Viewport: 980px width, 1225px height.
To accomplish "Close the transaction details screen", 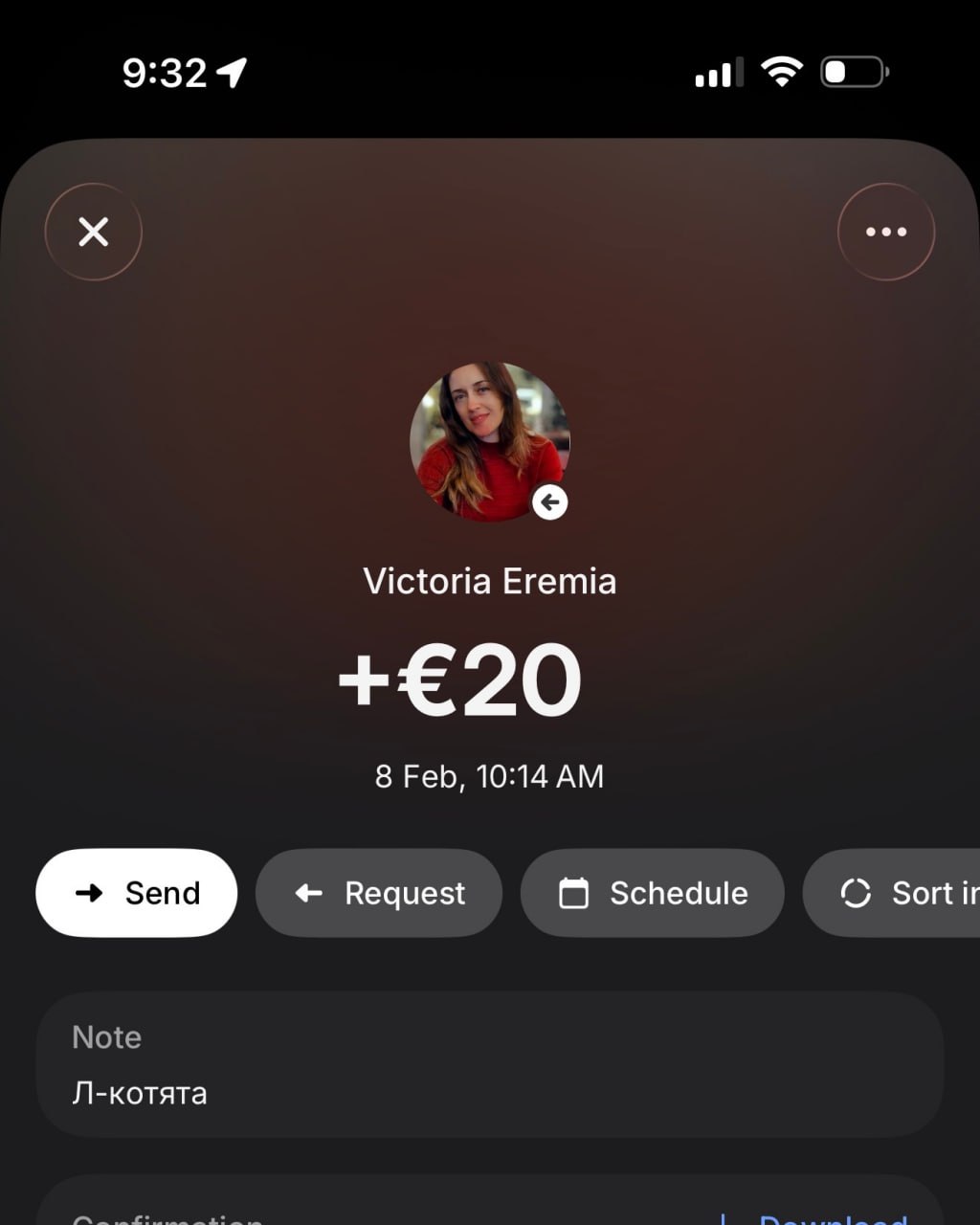I will [x=93, y=232].
